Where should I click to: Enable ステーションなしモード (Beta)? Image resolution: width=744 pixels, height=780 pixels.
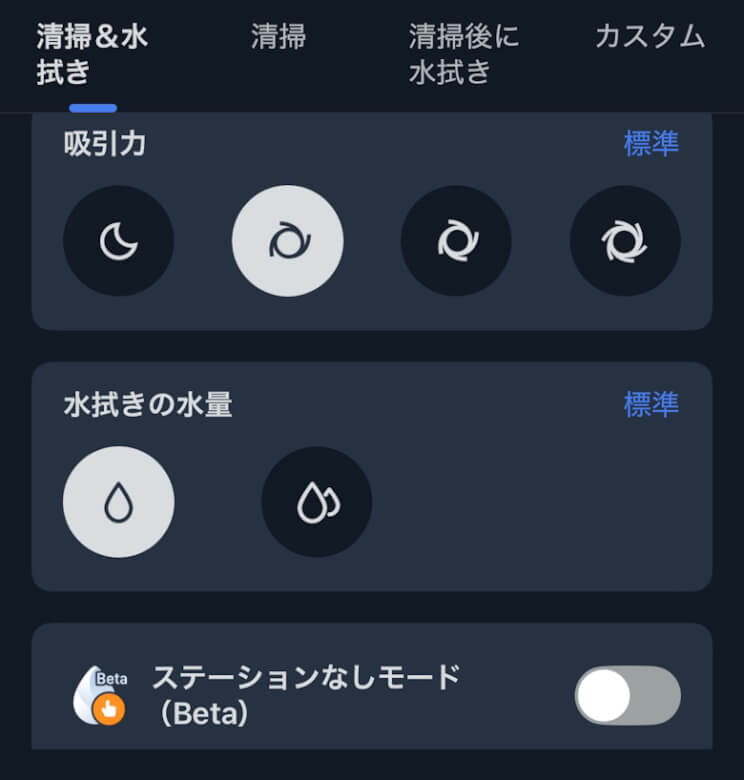627,695
